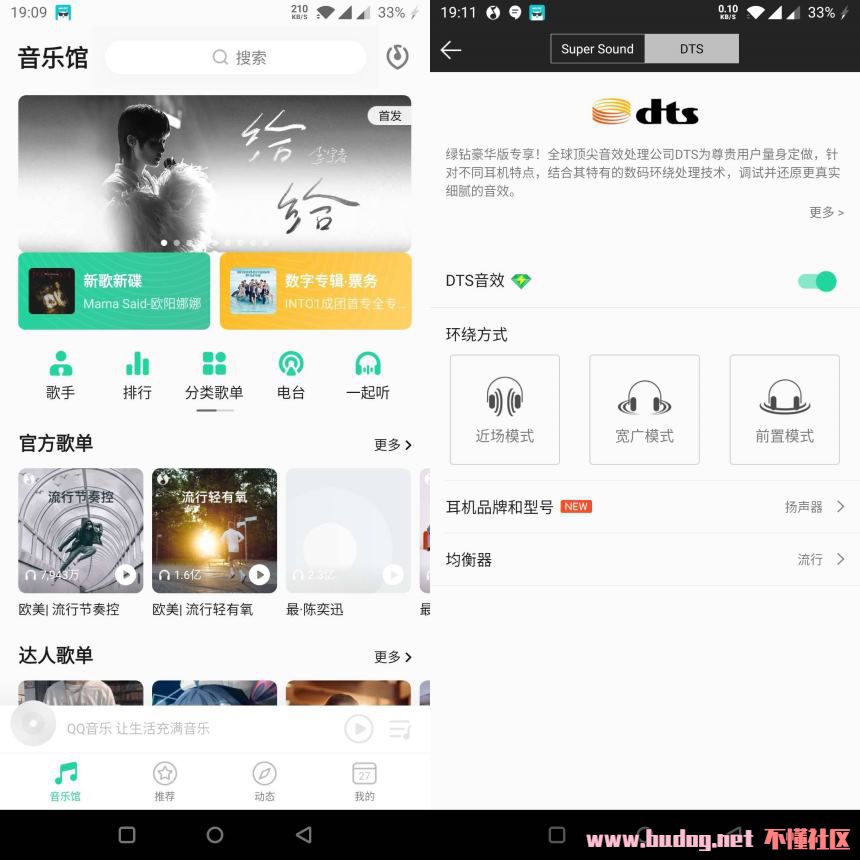This screenshot has width=860, height=860.
Task: Open the 新歌新碟 card
Action: click(114, 291)
